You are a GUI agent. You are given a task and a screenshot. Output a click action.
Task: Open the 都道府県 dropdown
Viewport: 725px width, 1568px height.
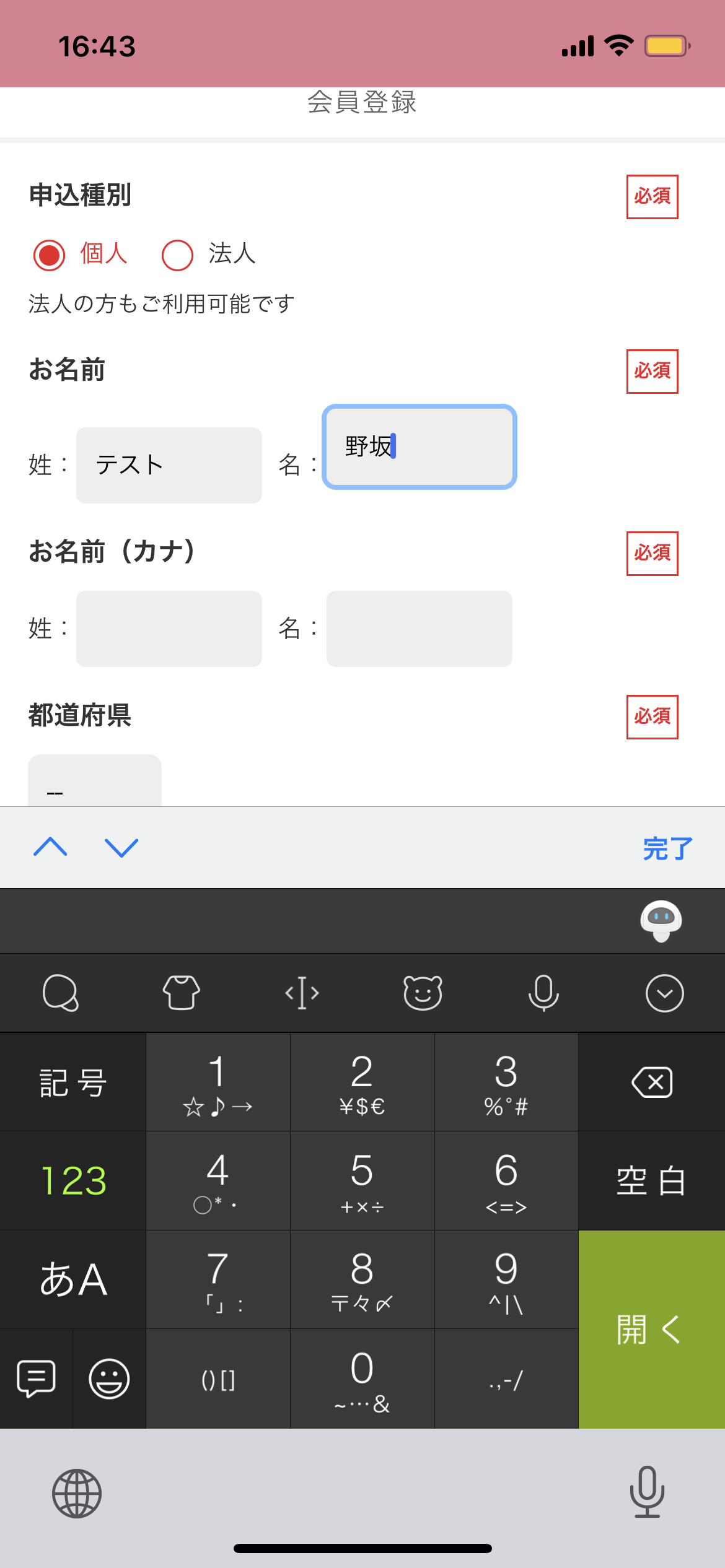pos(95,780)
